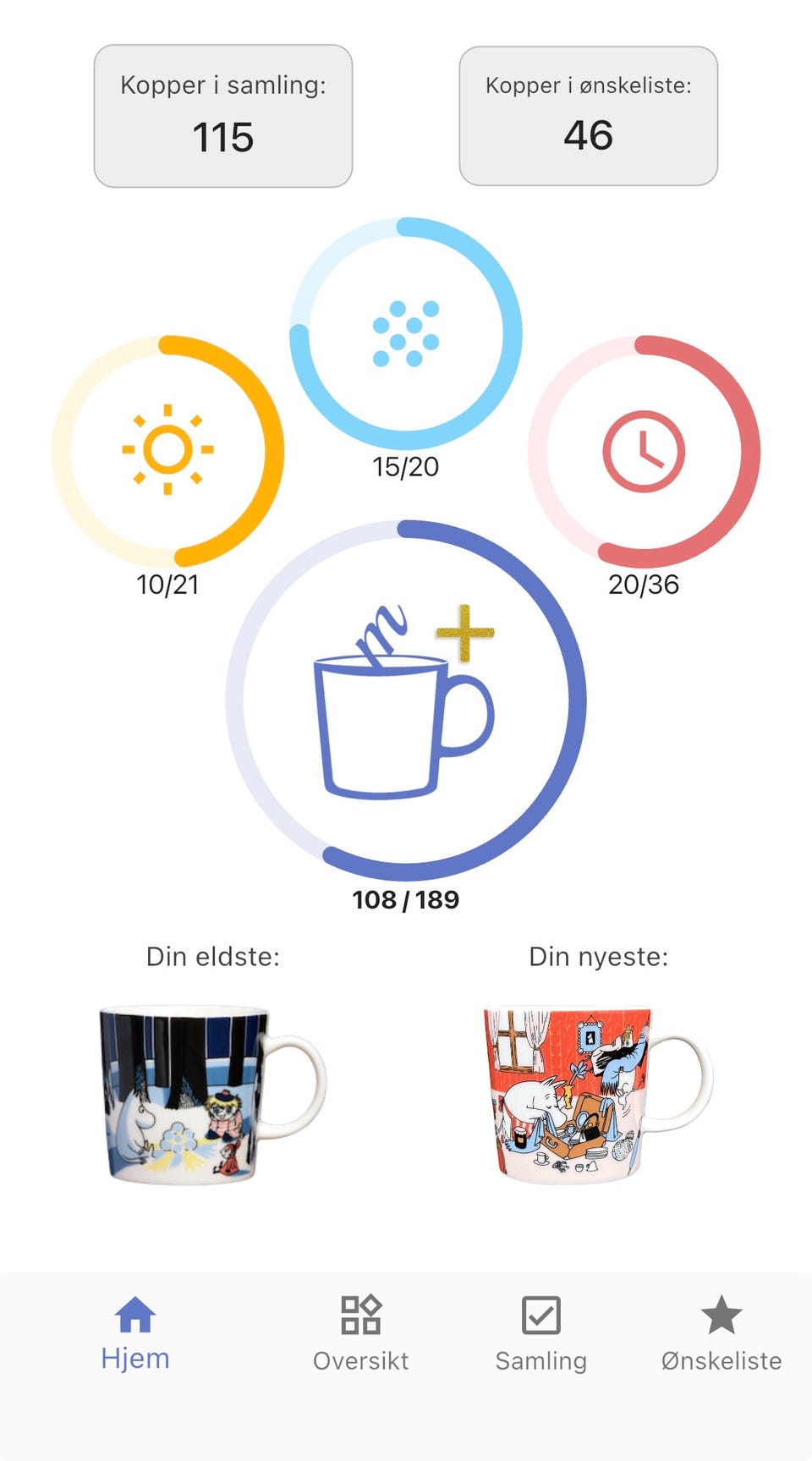Image resolution: width=812 pixels, height=1461 pixels.
Task: Select the Hjem tab
Action: tap(135, 1333)
